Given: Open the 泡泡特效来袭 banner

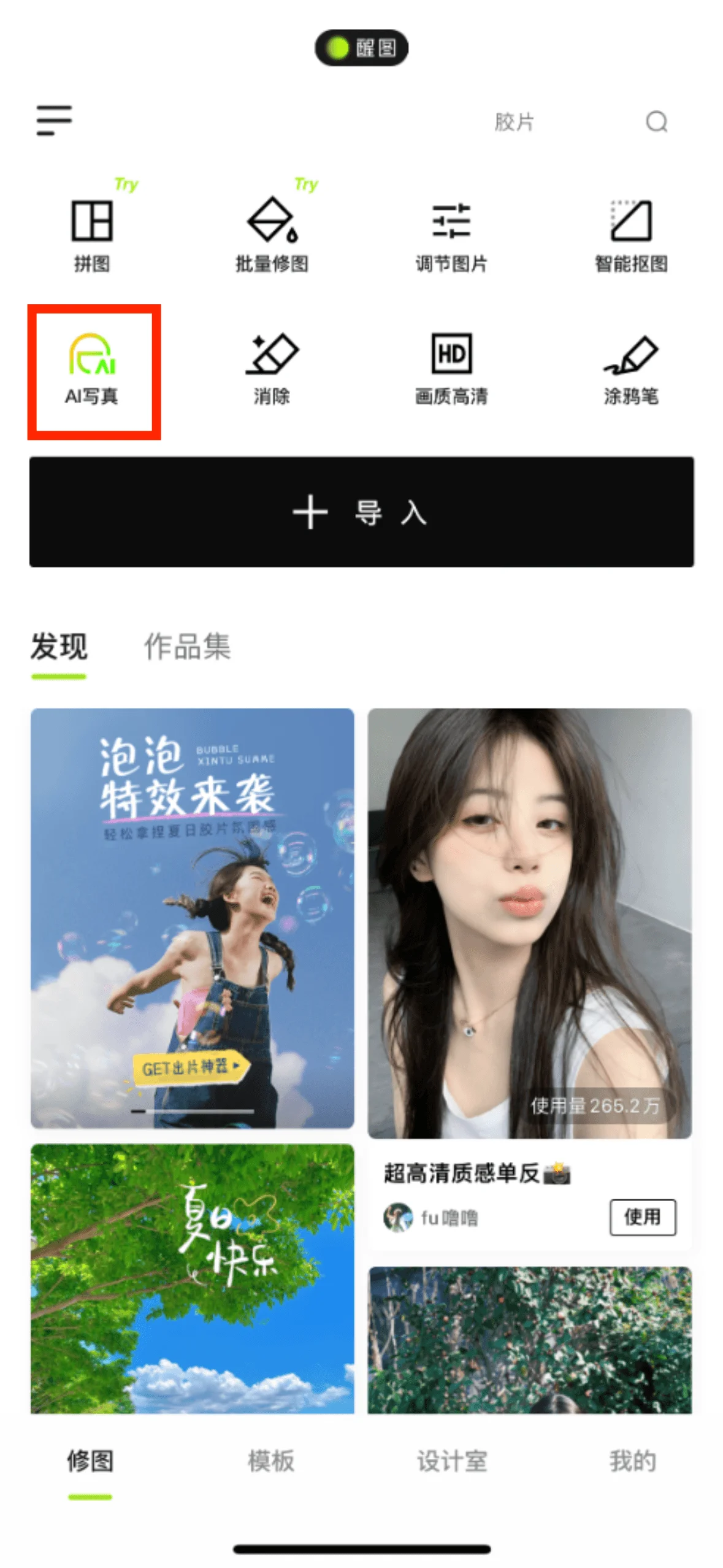Looking at the screenshot, I should coord(192,917).
